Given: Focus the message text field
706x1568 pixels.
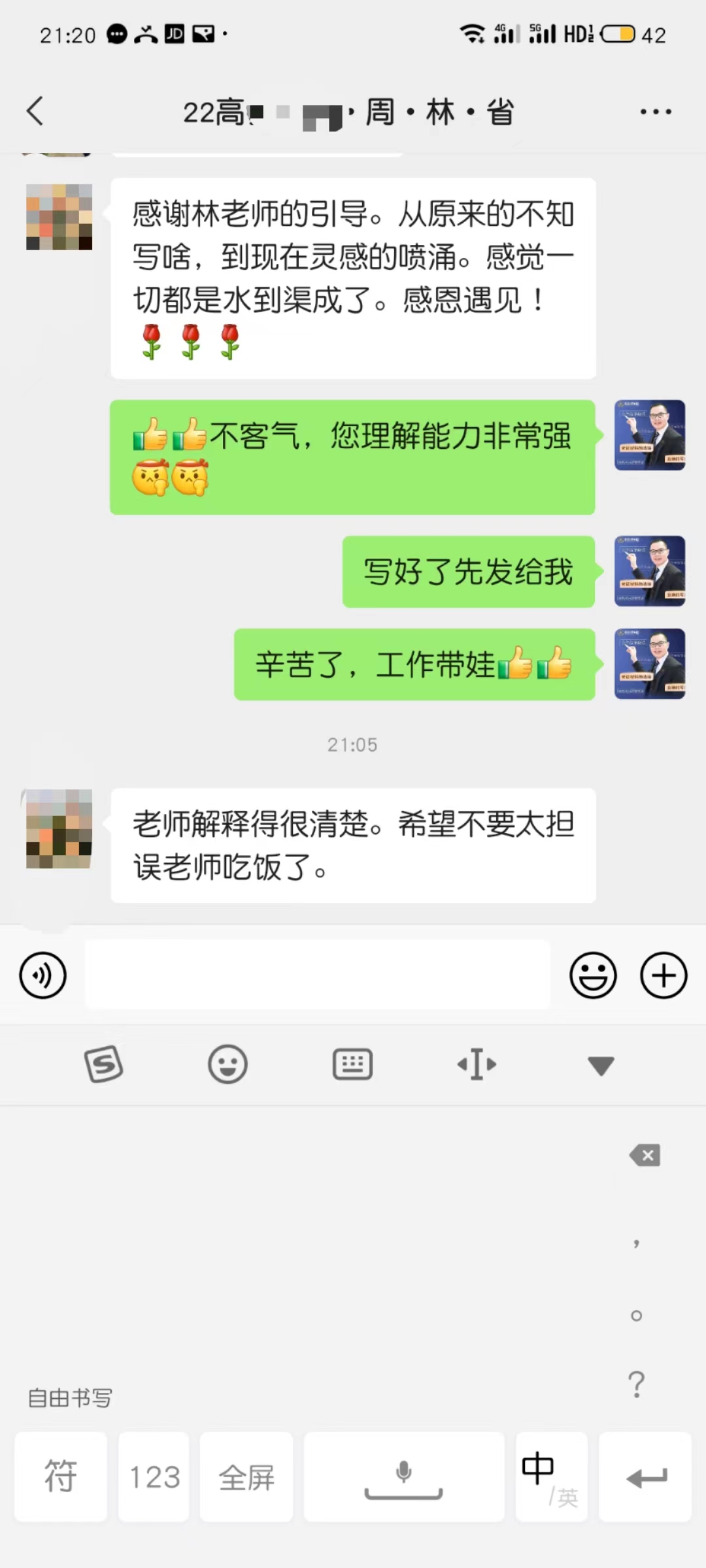Looking at the screenshot, I should 318,975.
